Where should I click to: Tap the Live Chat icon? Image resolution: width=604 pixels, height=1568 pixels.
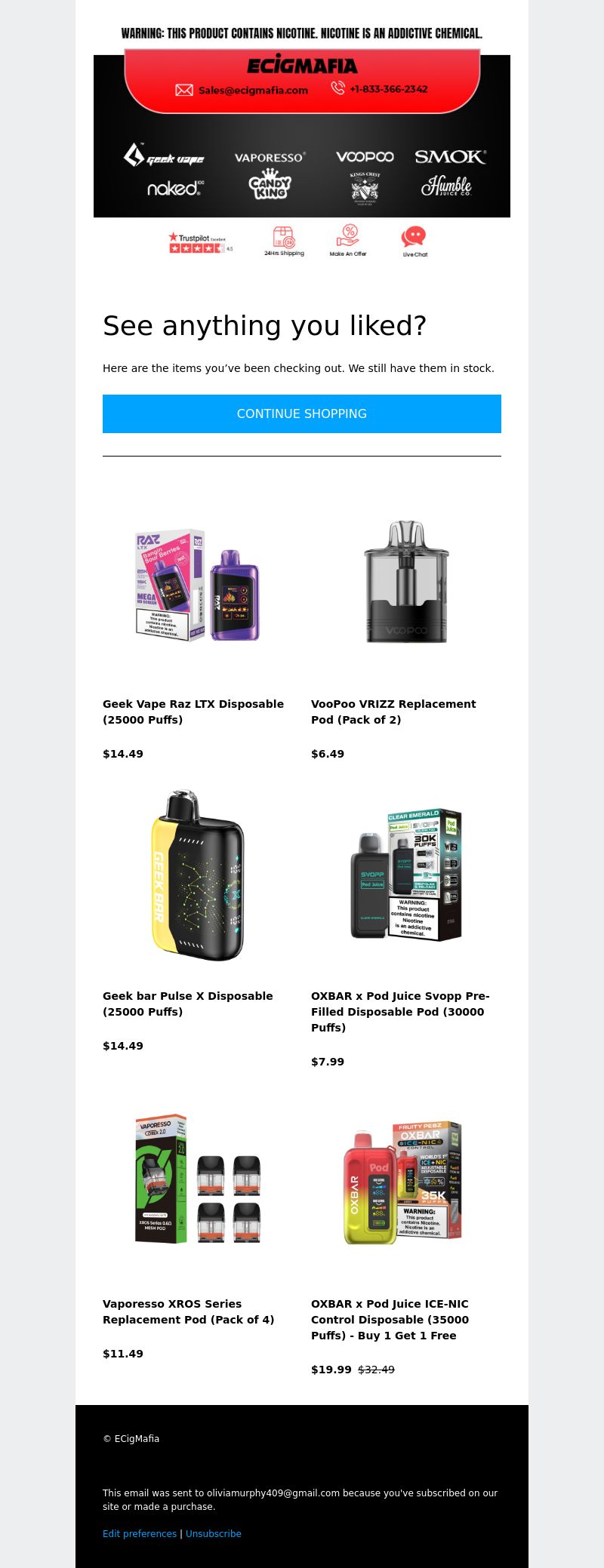click(x=414, y=241)
